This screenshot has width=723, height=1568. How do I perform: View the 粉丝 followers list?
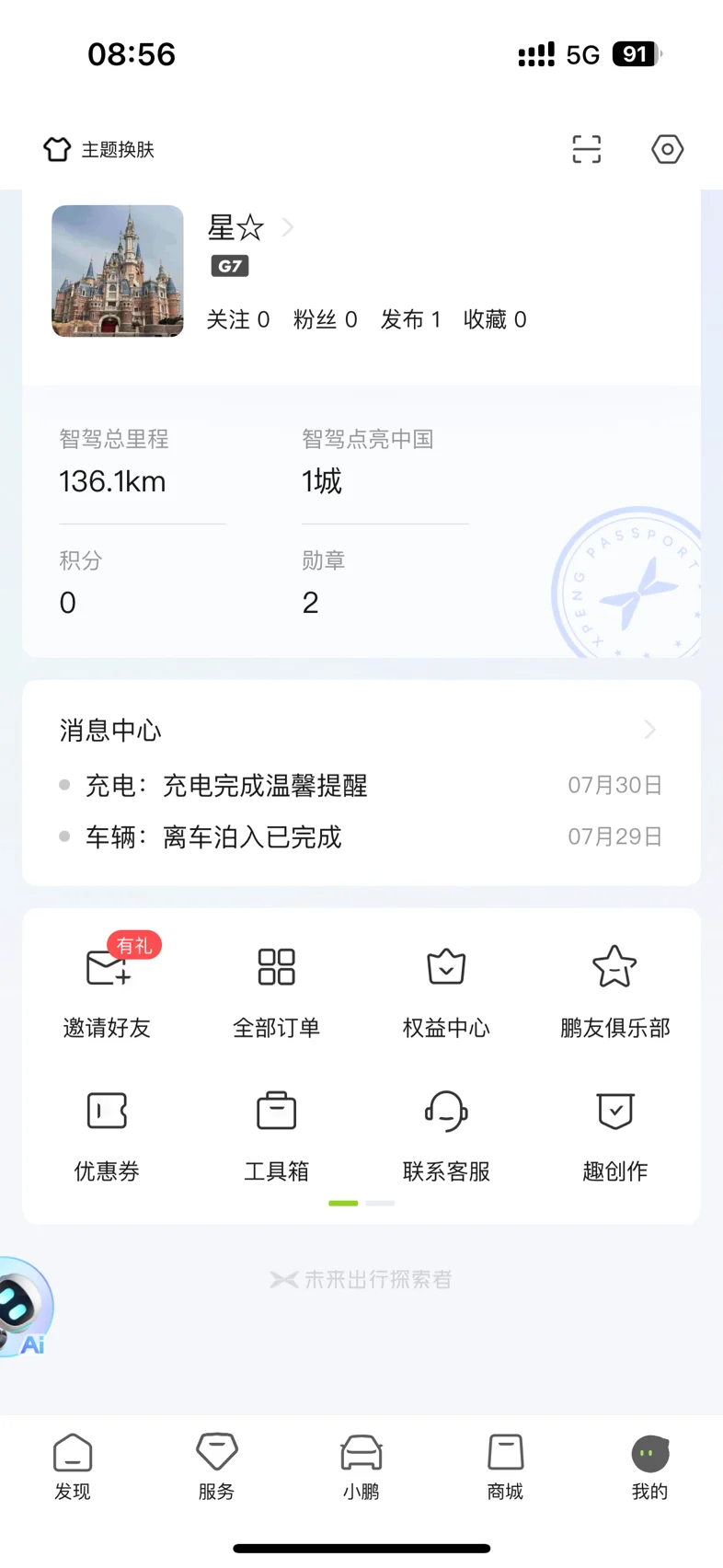click(325, 319)
